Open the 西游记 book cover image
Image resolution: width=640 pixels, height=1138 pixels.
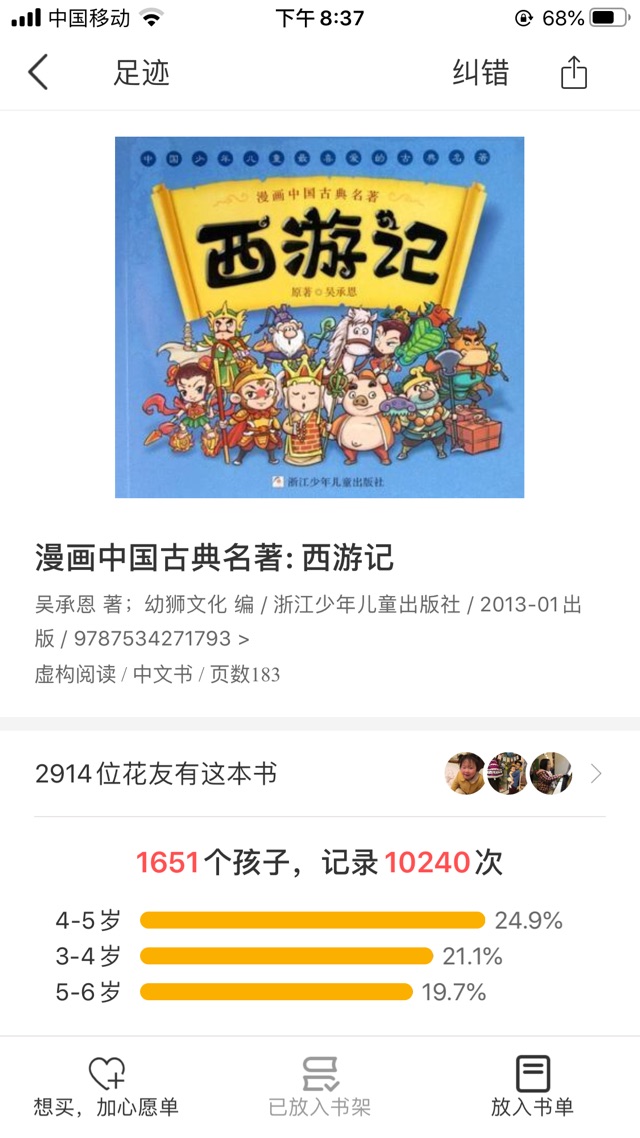pyautogui.click(x=319, y=317)
